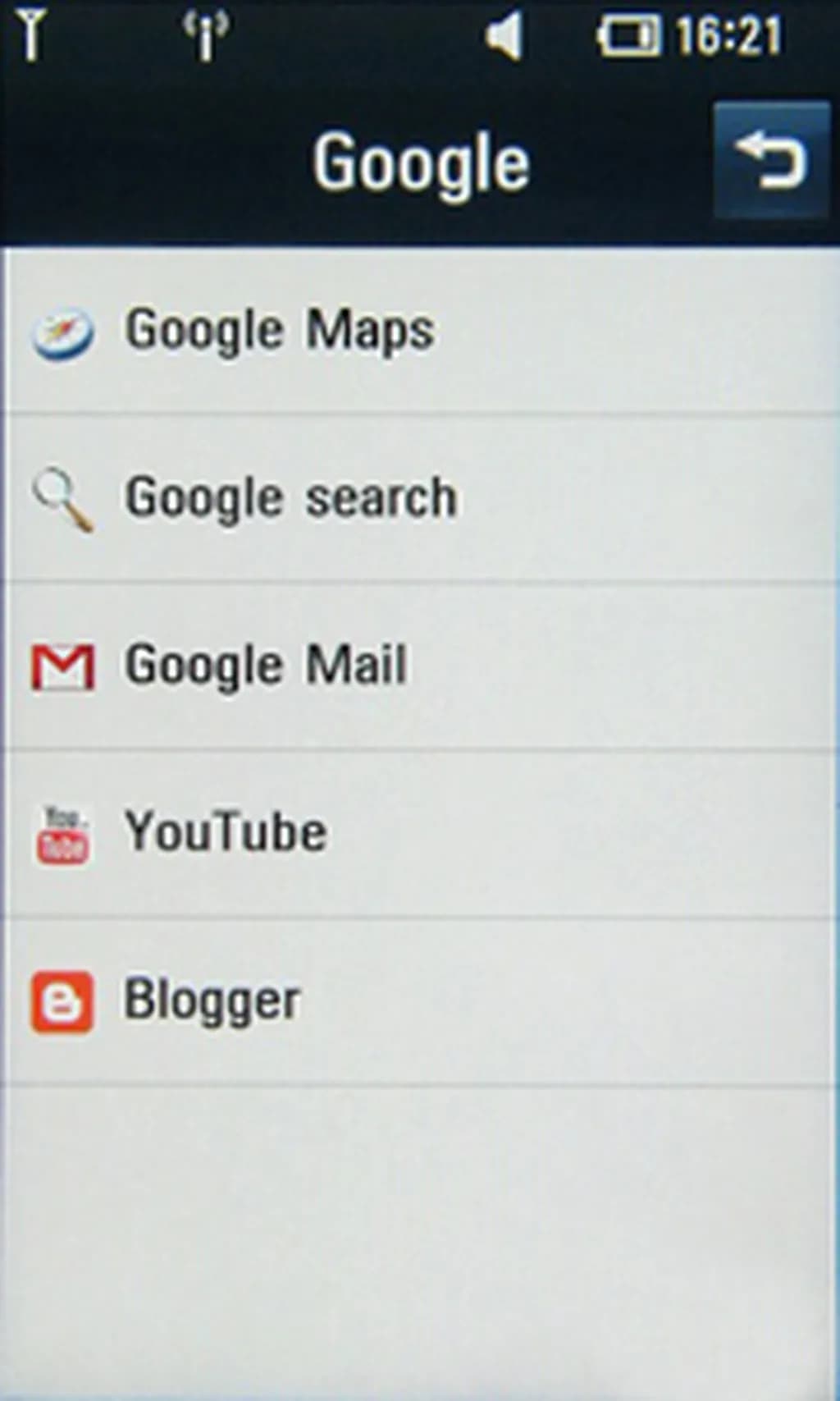The image size is (840, 1401).
Task: Open Blogger
Action: point(212,1000)
